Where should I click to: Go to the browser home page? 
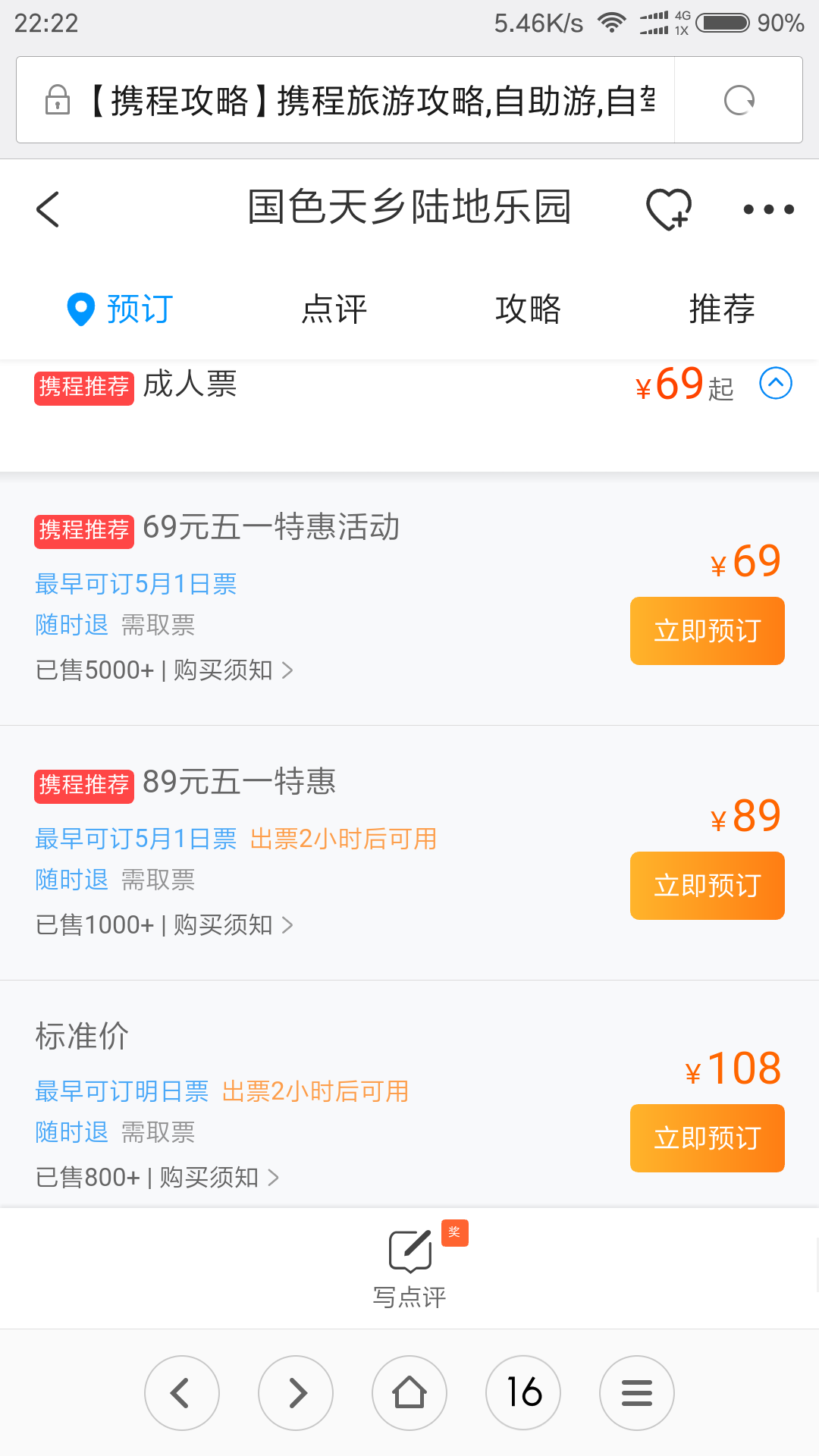click(409, 1393)
